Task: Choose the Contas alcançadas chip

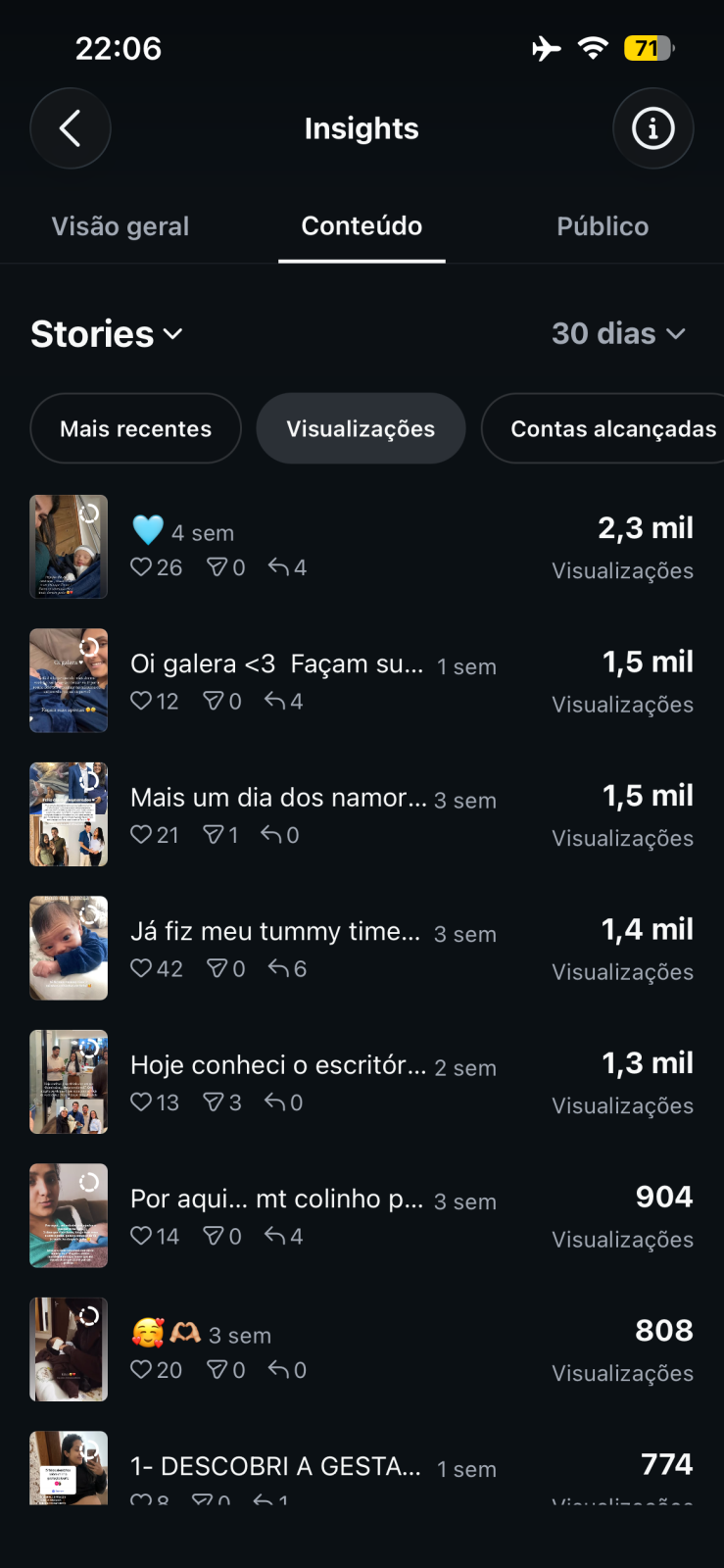Action: tap(603, 428)
